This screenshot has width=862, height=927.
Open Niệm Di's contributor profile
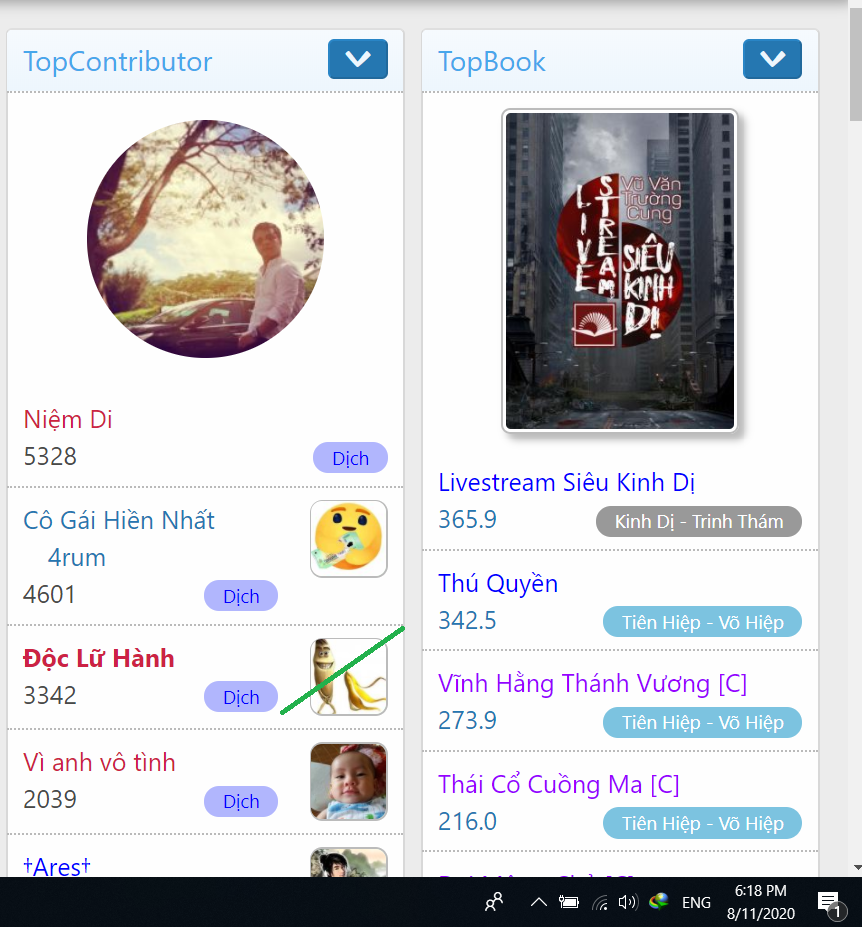coord(68,419)
